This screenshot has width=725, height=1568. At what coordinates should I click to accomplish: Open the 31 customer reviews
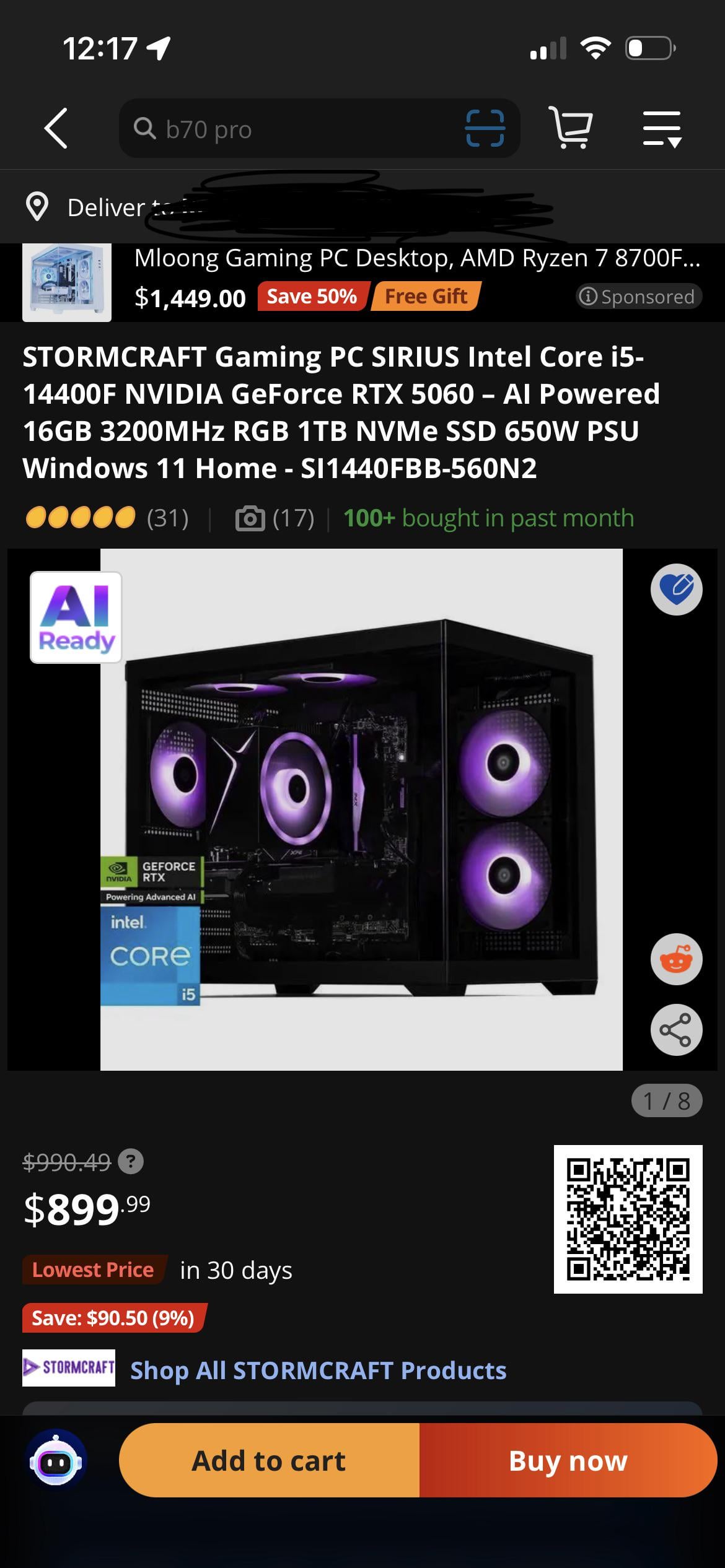tap(107, 517)
